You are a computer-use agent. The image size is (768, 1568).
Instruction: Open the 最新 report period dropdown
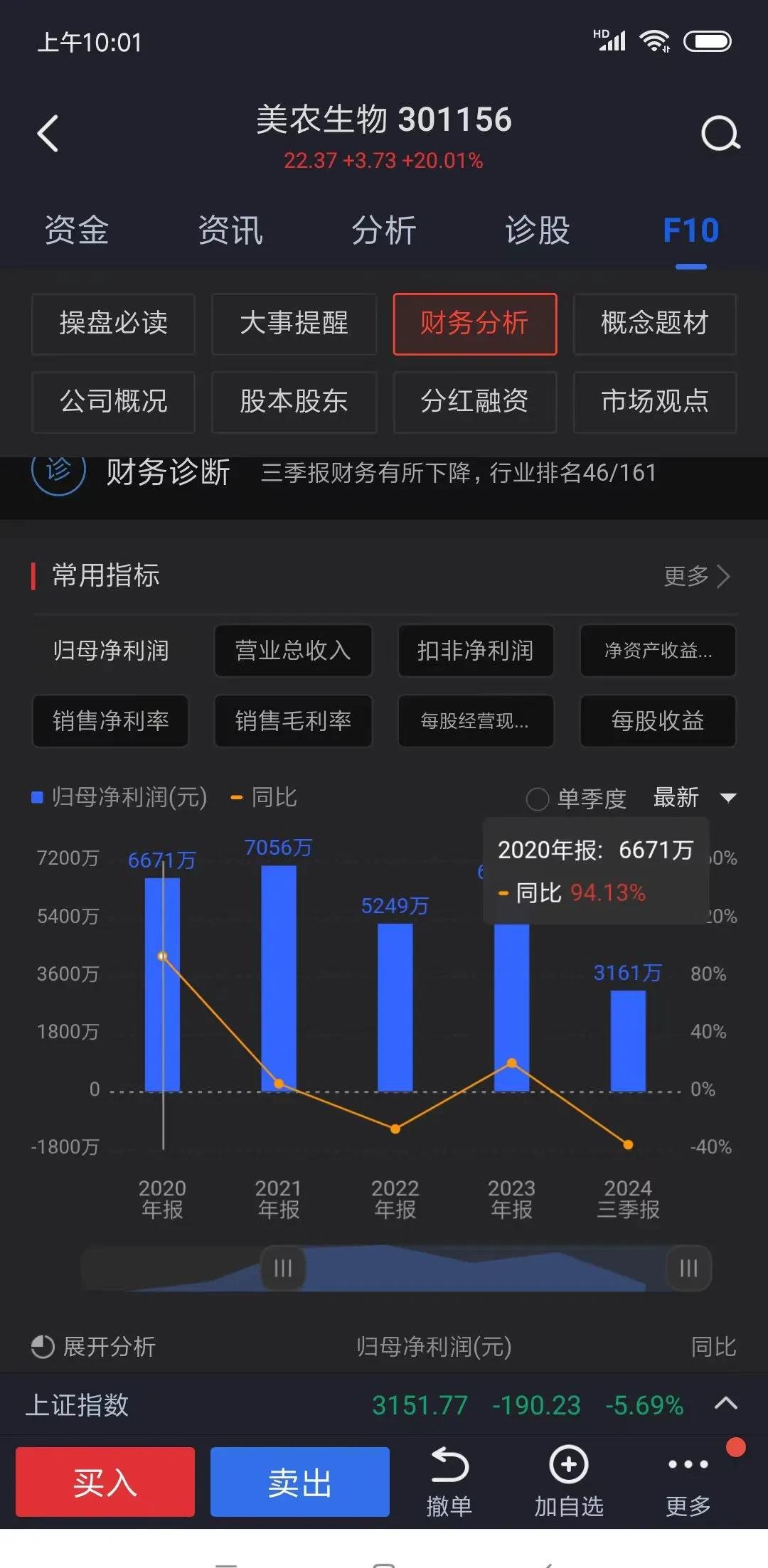[693, 799]
